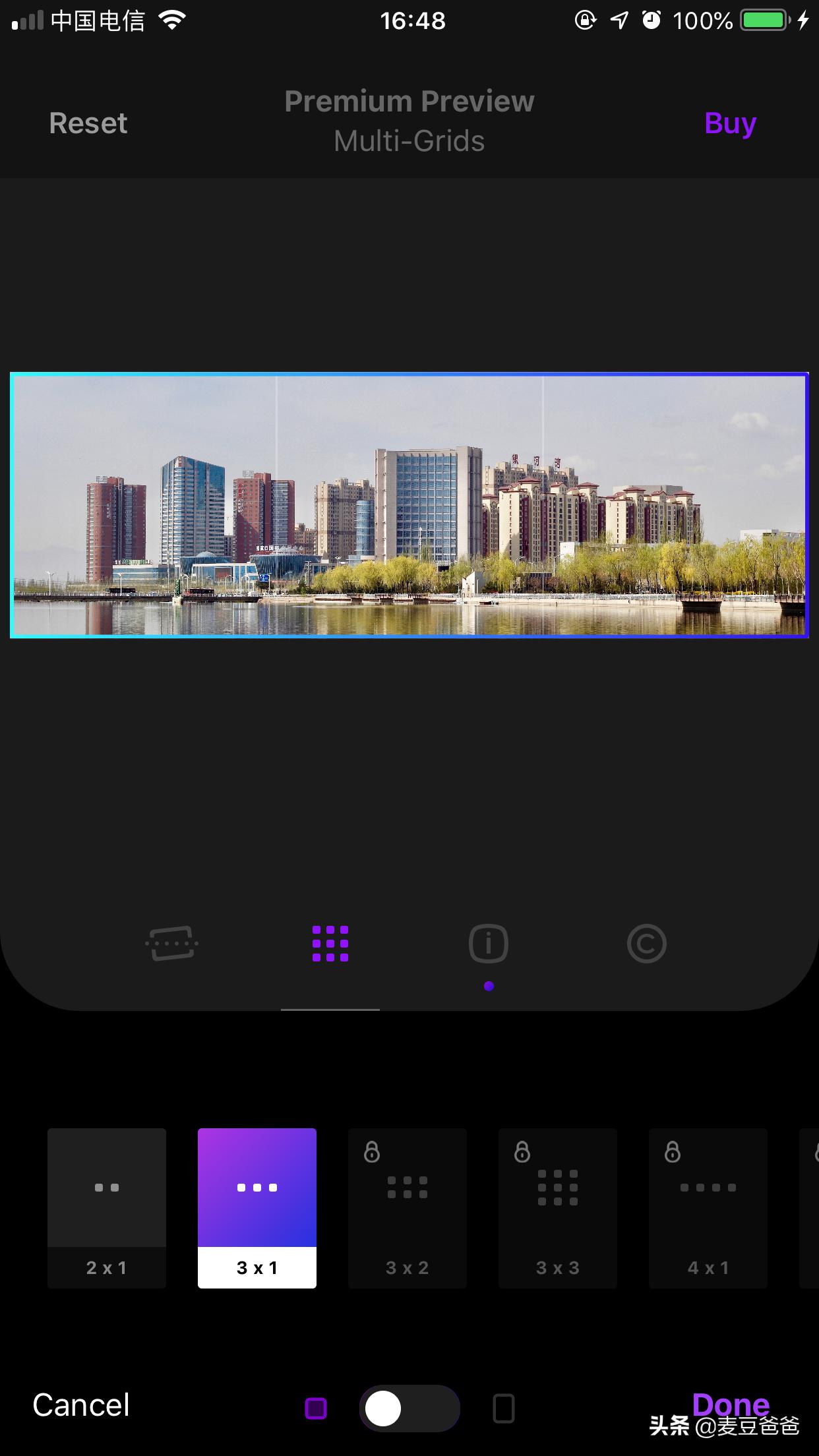Cancel the multi-grid editing
The height and width of the screenshot is (1456, 819).
pyautogui.click(x=81, y=1405)
